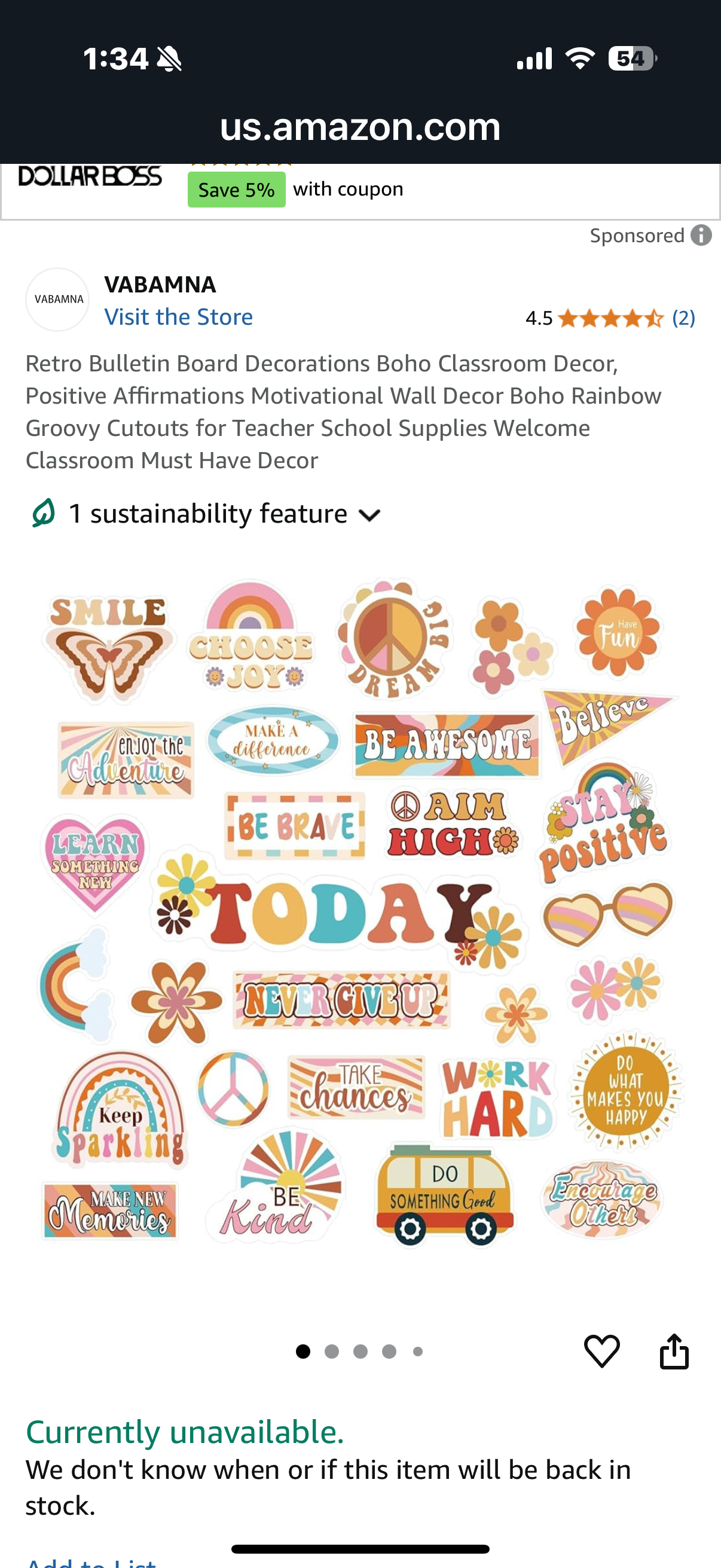The image size is (721, 1568).
Task: Open the VABAMNA brand logo
Action: click(58, 300)
